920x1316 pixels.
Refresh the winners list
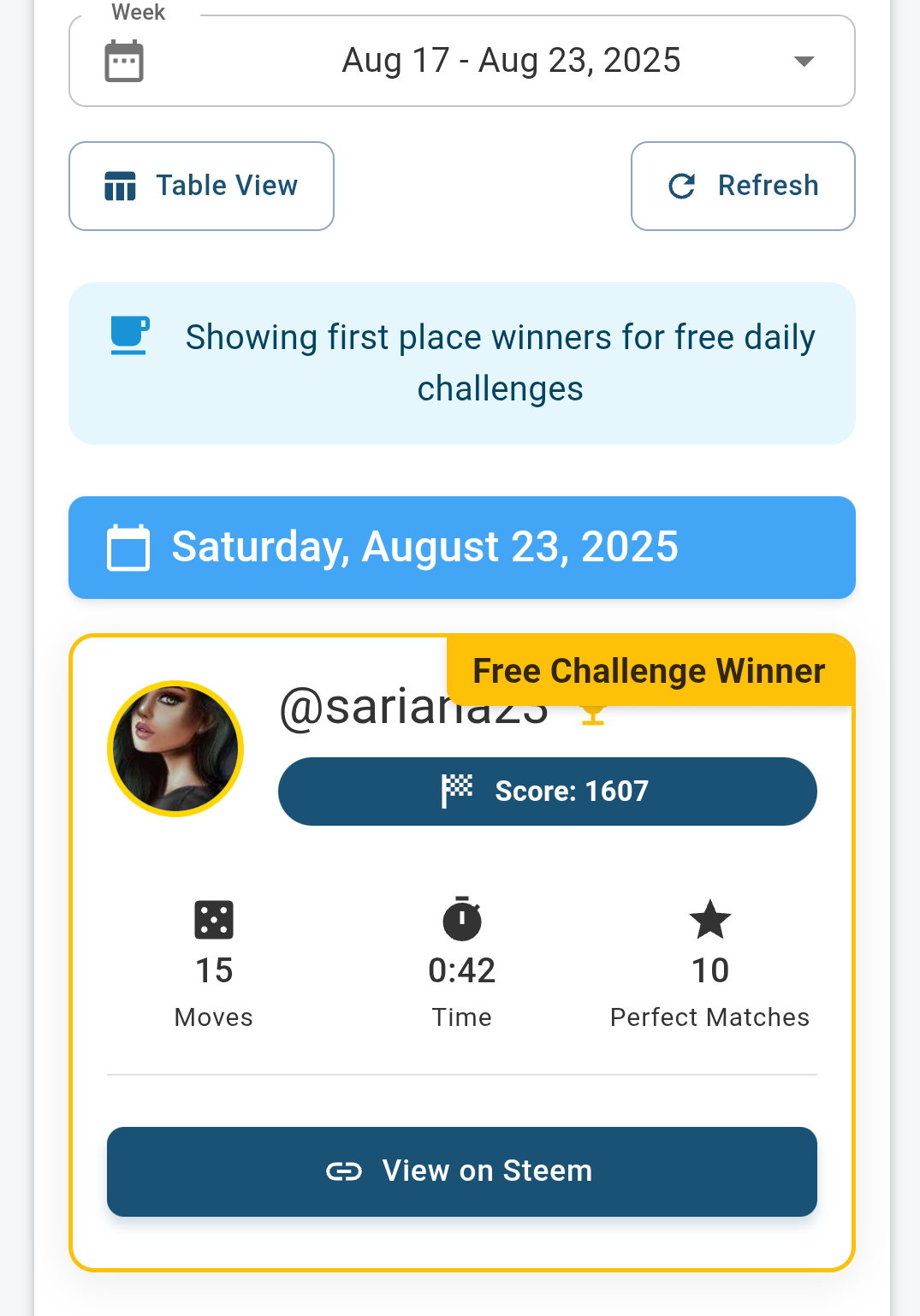pyautogui.click(x=743, y=186)
